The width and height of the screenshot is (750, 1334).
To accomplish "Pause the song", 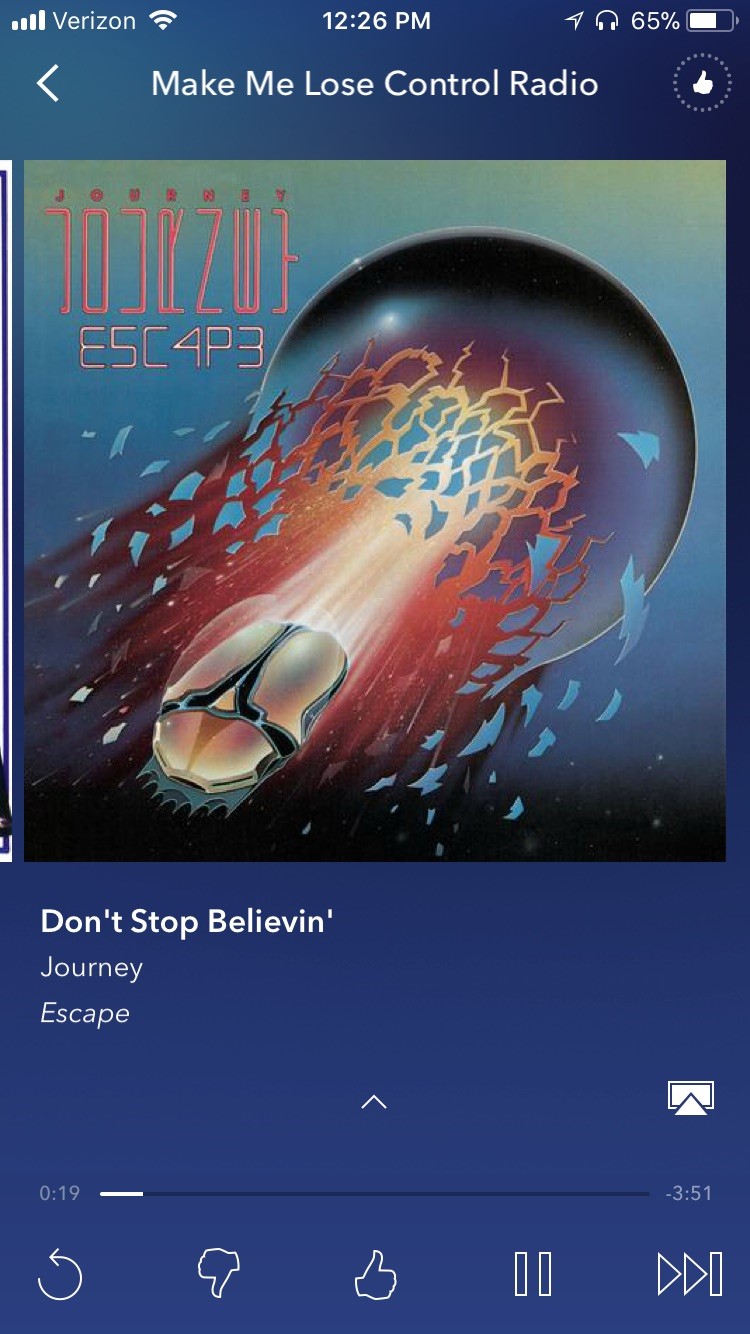I will [x=533, y=1274].
